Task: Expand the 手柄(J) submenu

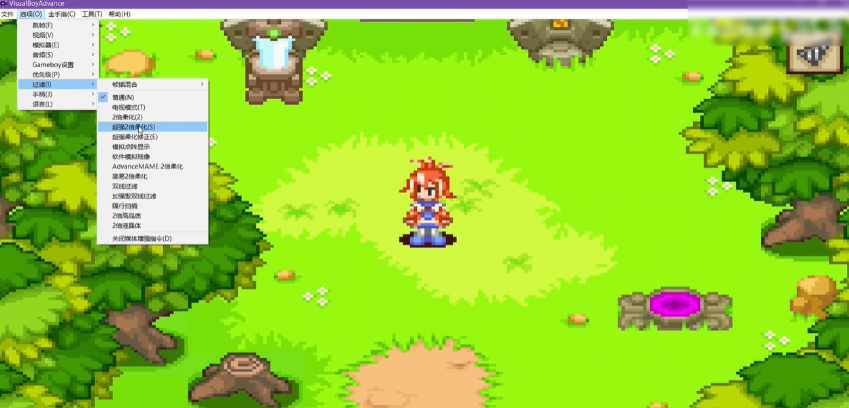Action: tap(43, 94)
